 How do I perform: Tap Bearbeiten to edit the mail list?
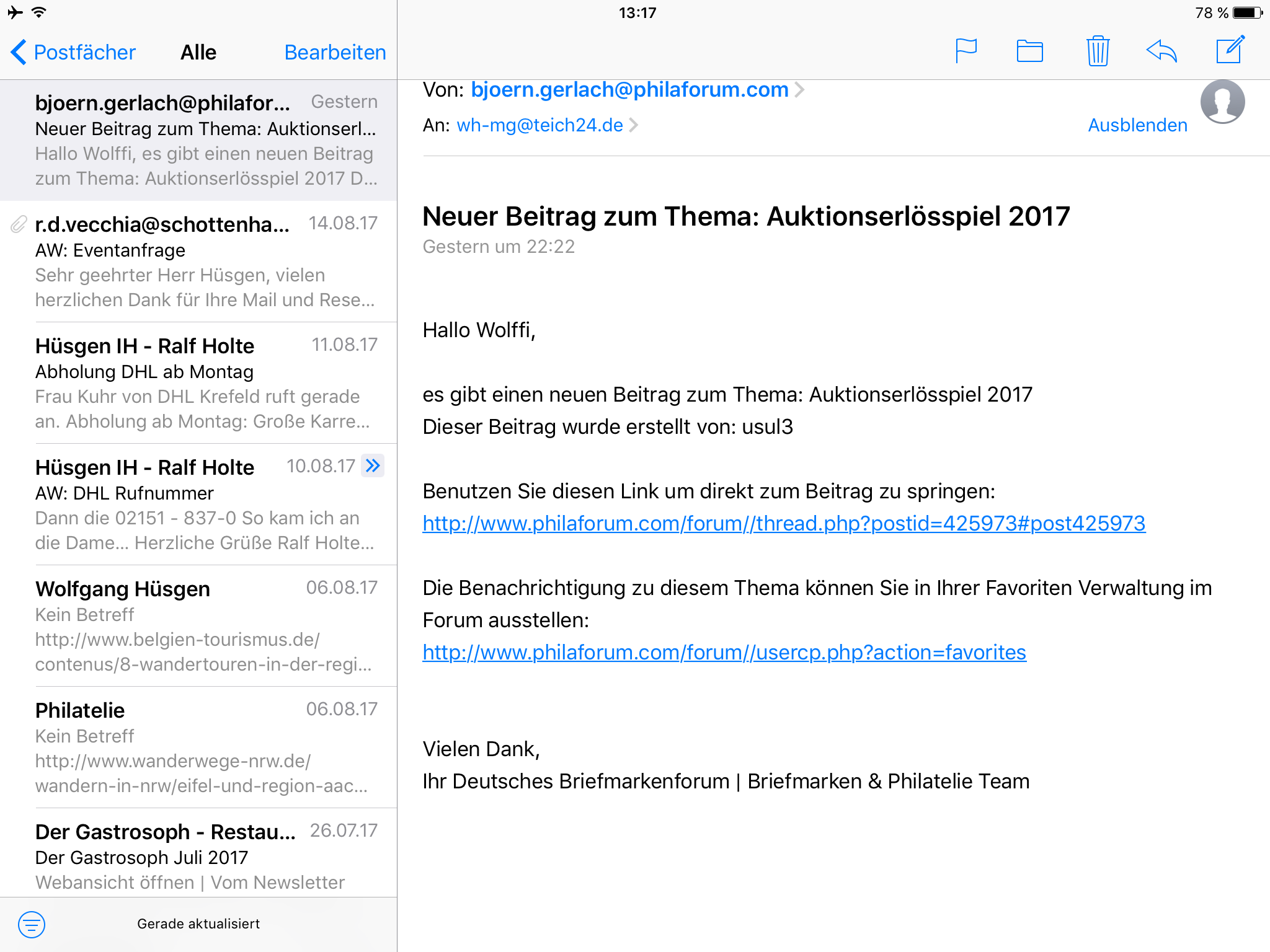click(335, 53)
